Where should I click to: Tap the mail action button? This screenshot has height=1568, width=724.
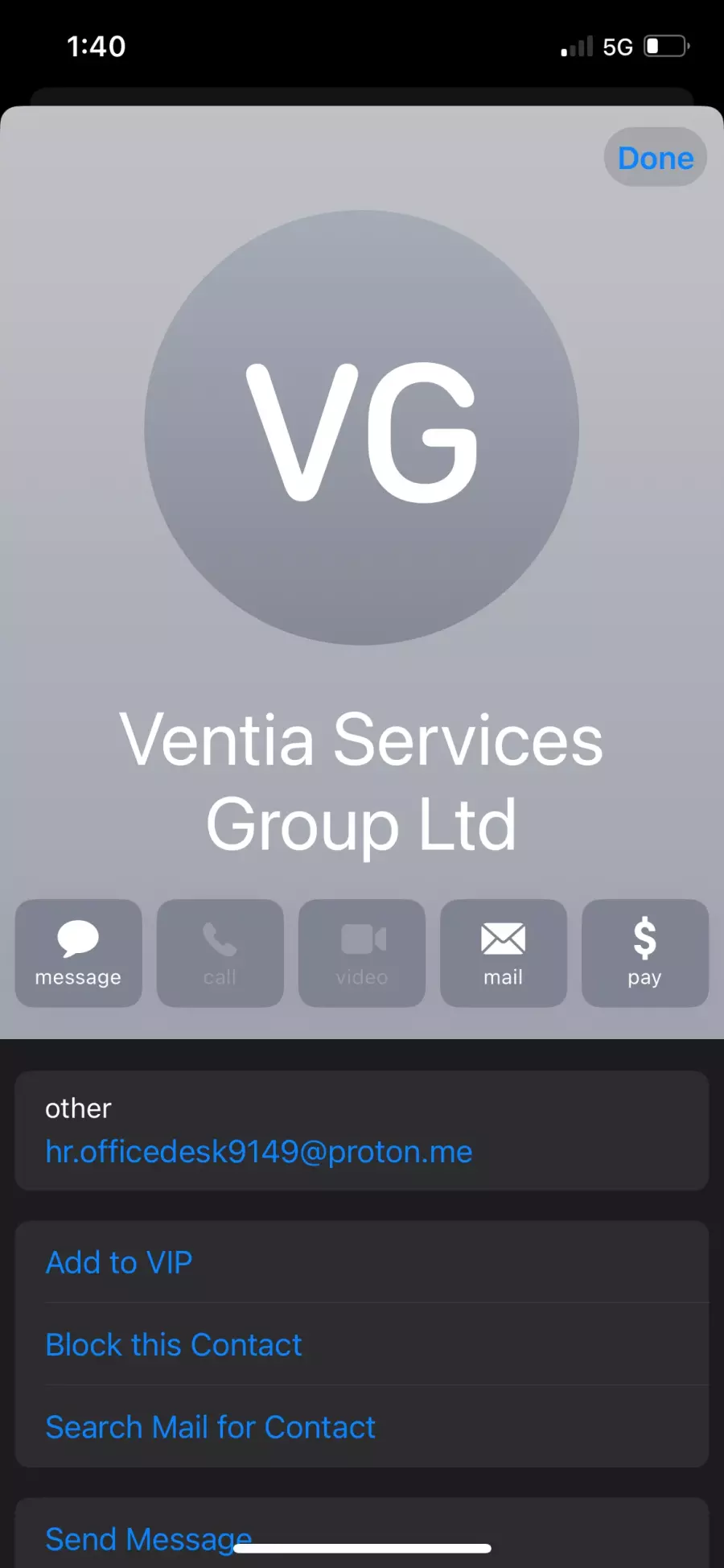pos(503,953)
